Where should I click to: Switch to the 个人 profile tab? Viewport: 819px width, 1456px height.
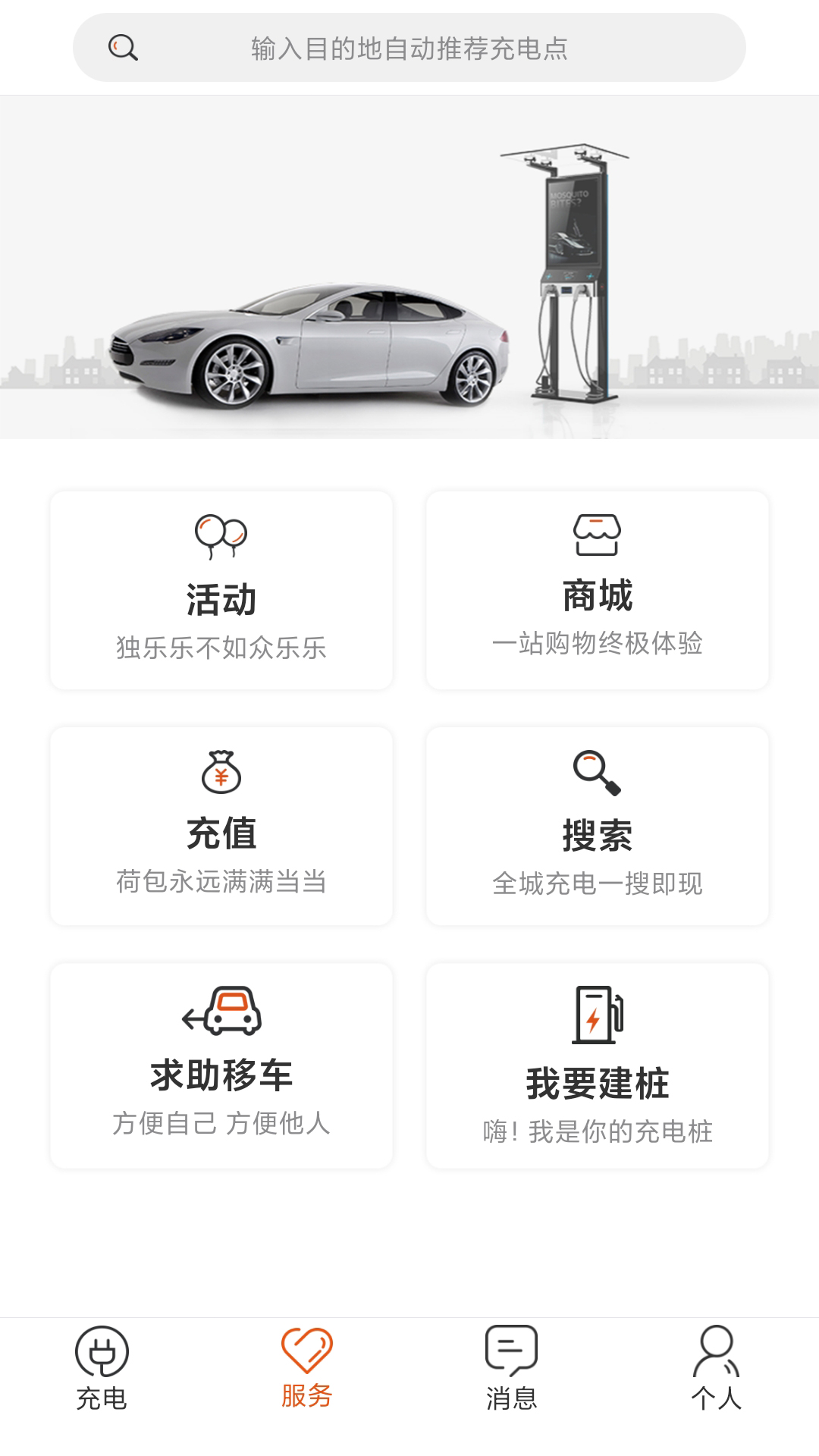click(716, 1369)
